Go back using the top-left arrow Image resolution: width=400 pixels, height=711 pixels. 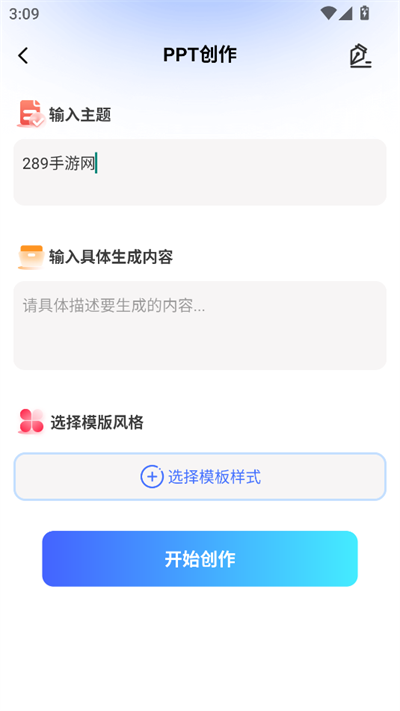[23, 55]
